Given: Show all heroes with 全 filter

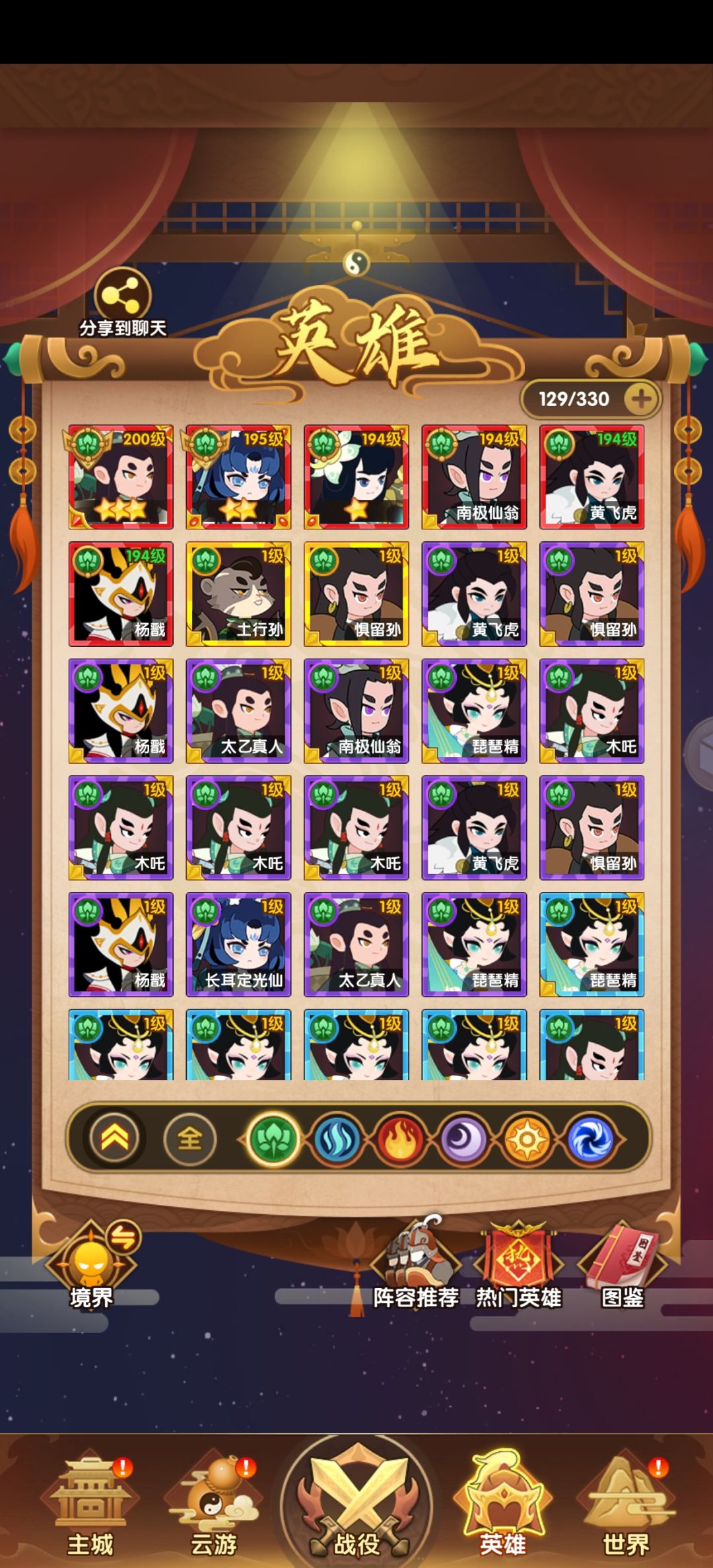Looking at the screenshot, I should (189, 1138).
